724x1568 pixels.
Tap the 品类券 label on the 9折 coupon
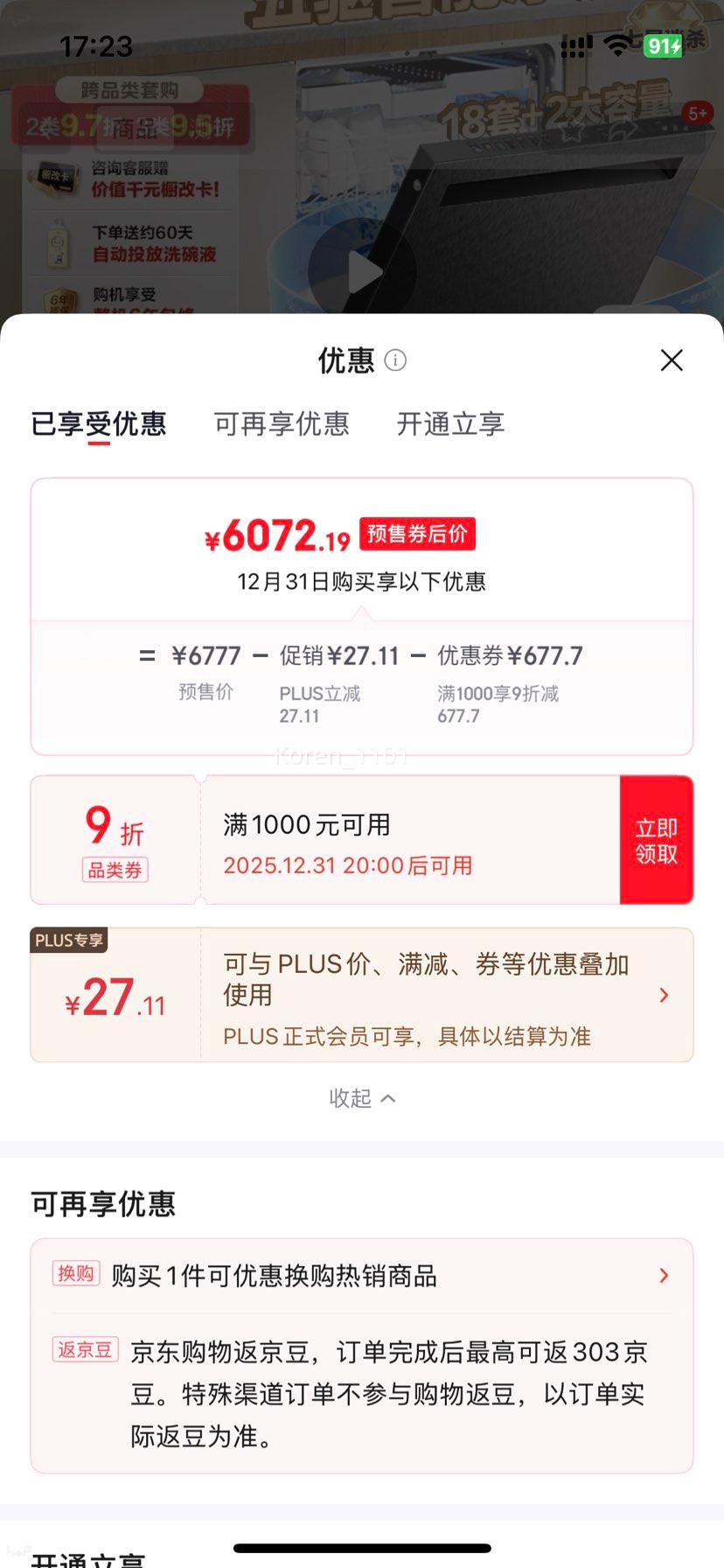coord(114,870)
